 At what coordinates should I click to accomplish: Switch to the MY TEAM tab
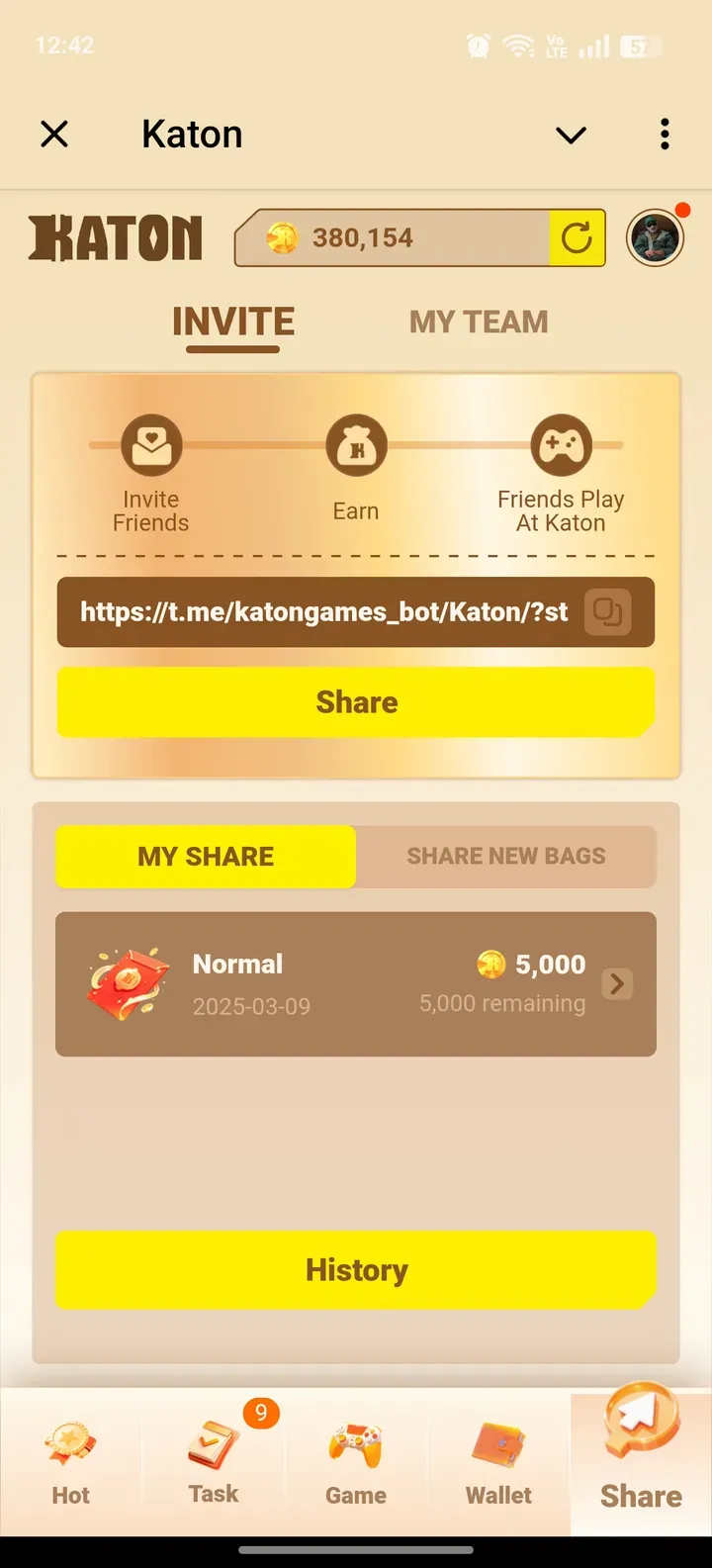(479, 322)
